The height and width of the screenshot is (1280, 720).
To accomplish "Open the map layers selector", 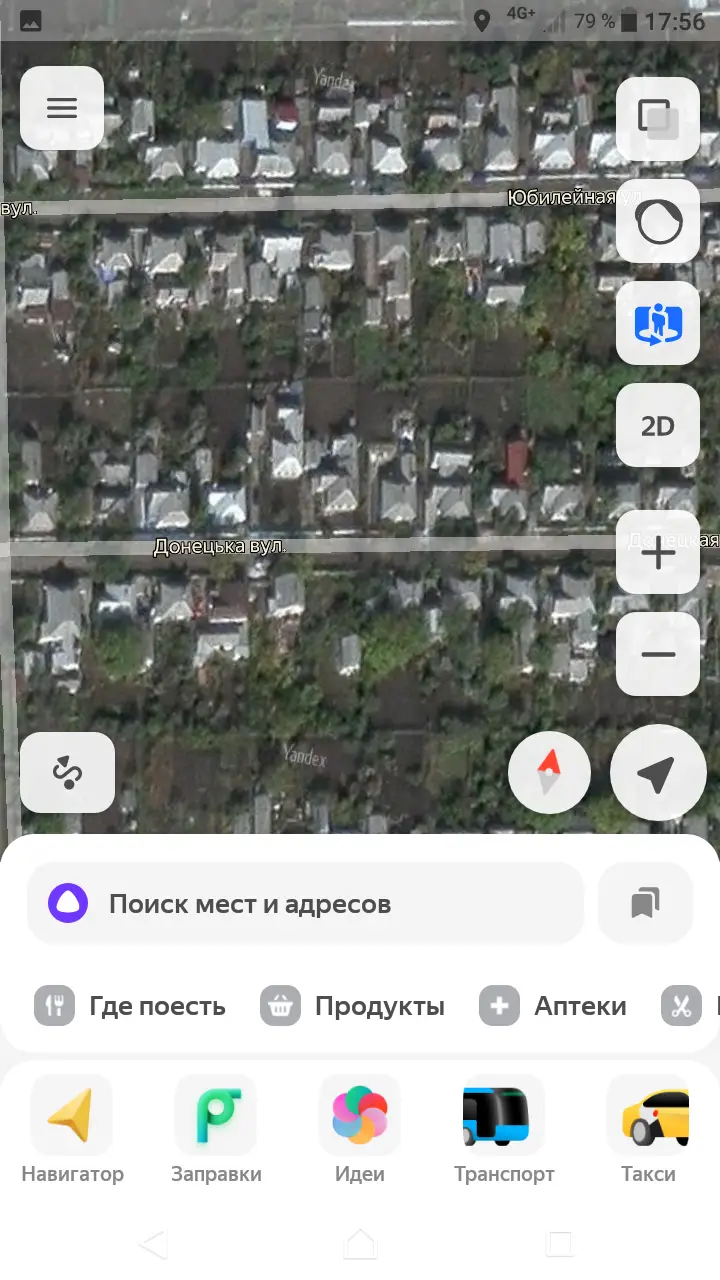I will (x=658, y=119).
